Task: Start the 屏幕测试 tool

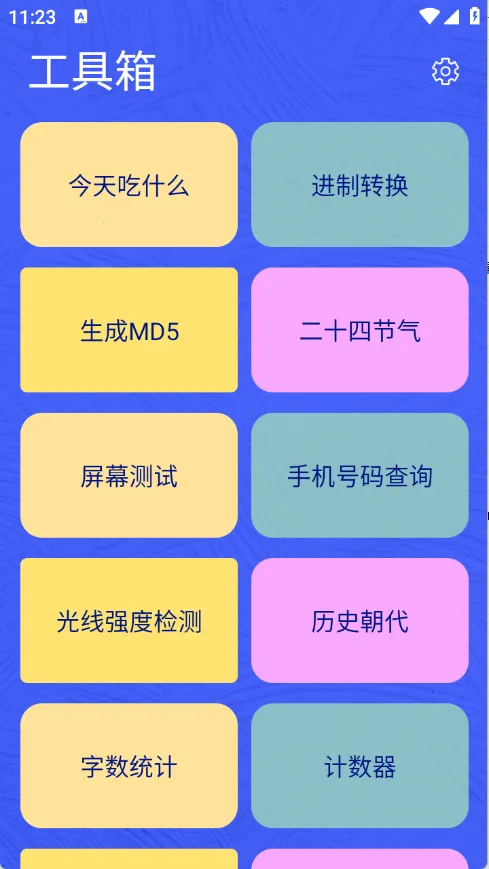Action: (x=129, y=476)
